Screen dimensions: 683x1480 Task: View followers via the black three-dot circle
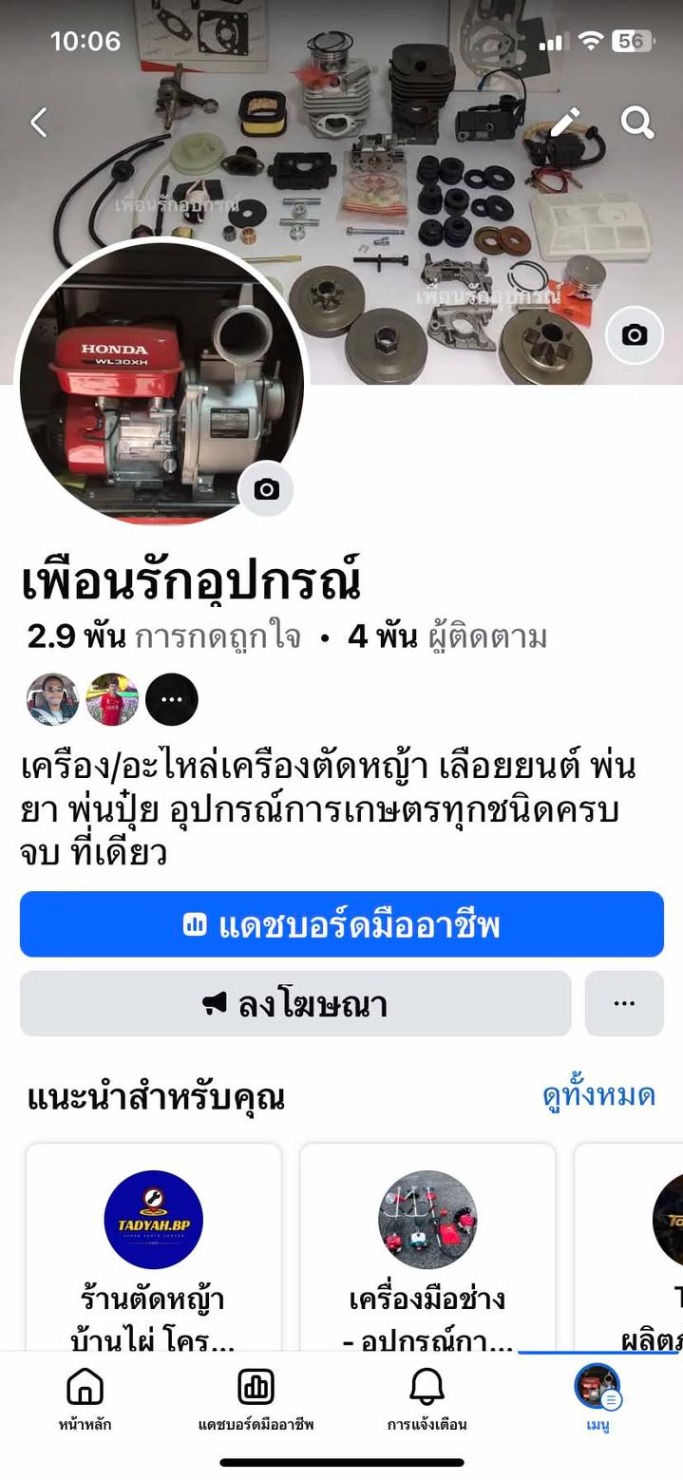[172, 699]
